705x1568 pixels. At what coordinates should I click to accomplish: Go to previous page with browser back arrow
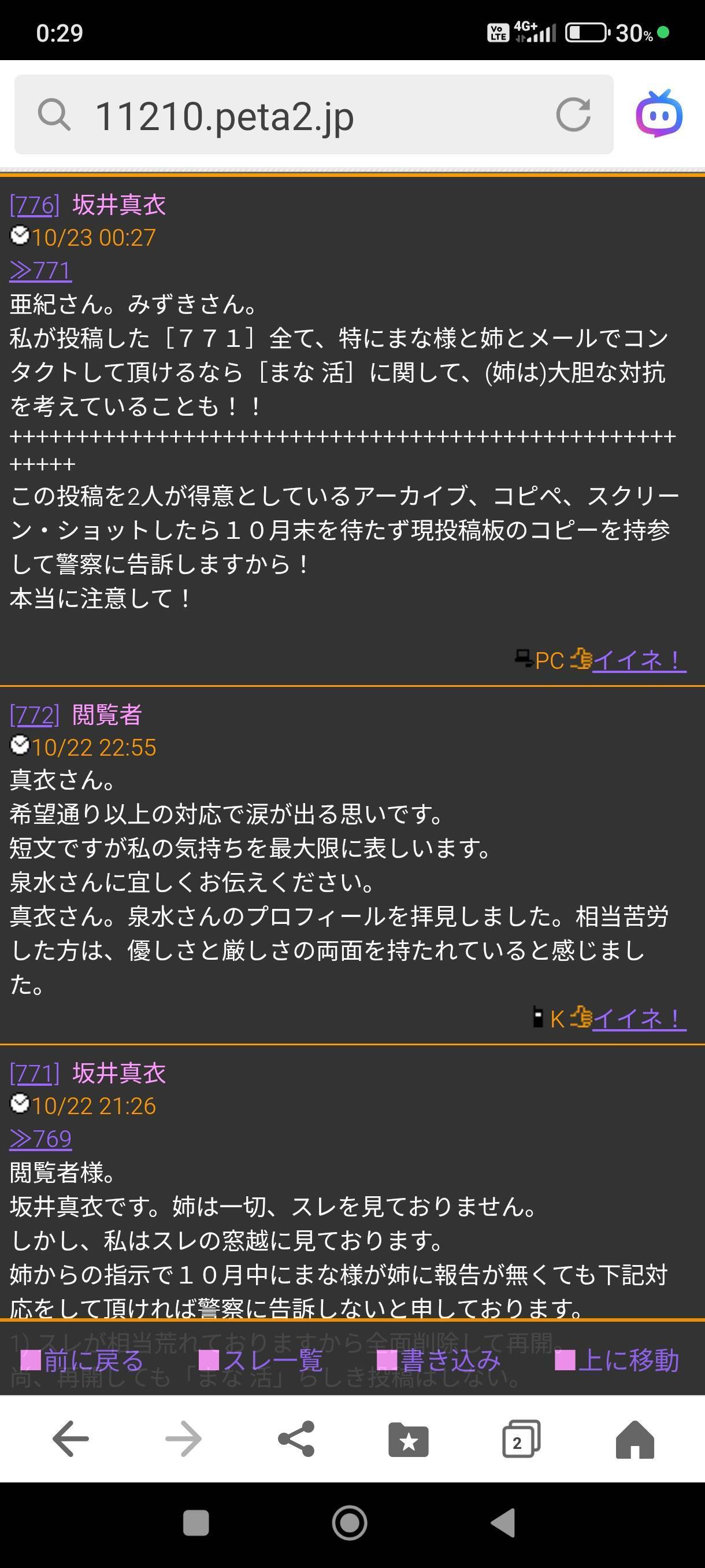click(x=70, y=1439)
